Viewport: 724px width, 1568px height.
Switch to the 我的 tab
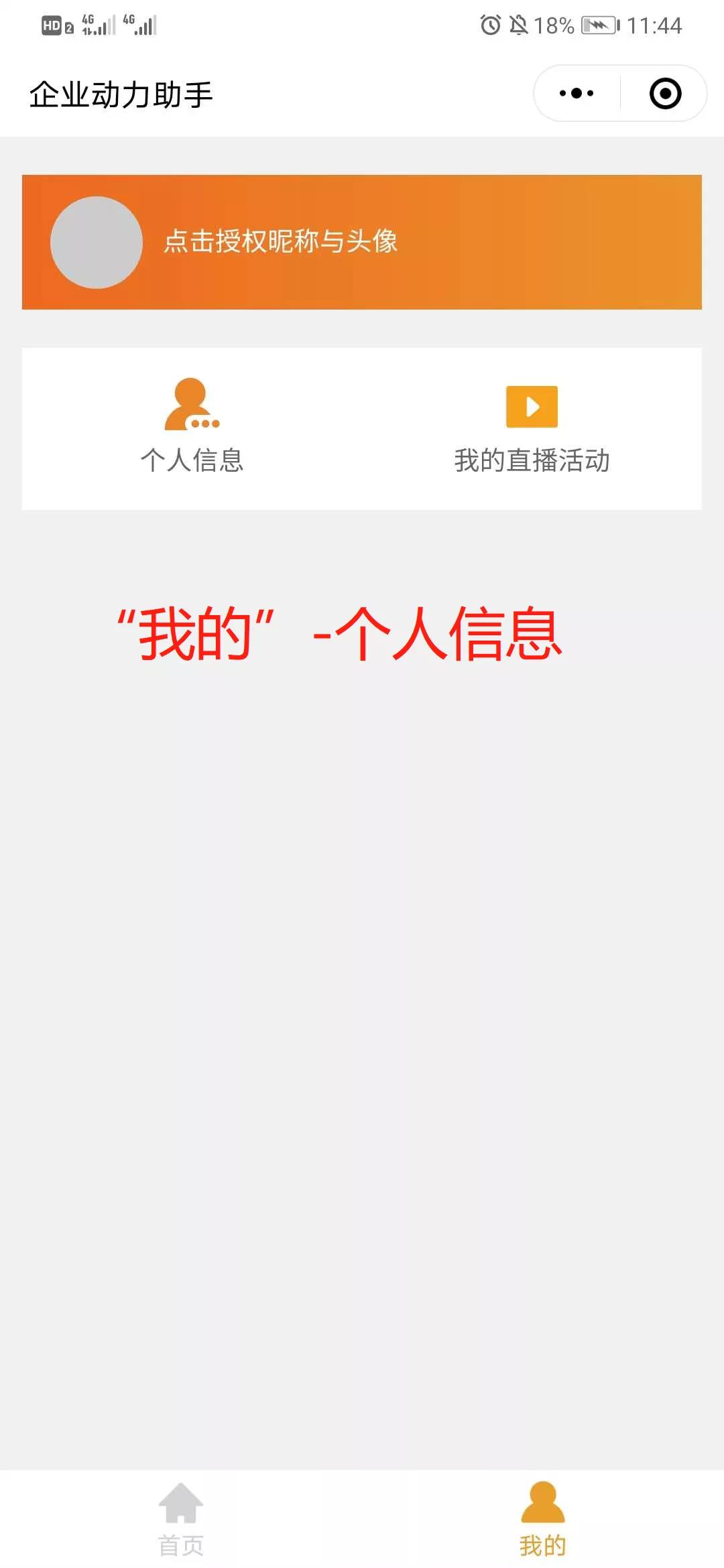point(542,1538)
